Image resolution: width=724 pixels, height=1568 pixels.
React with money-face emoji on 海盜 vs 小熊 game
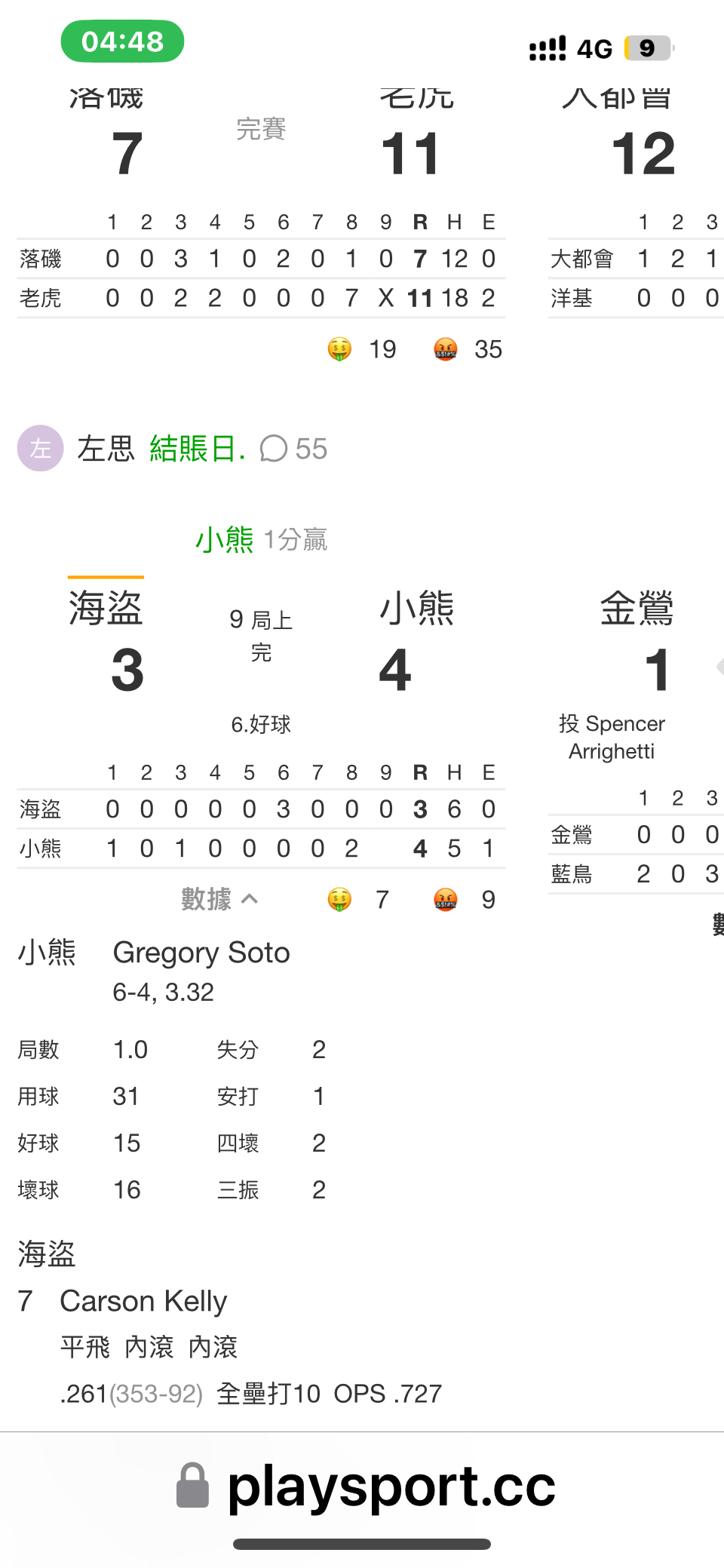(339, 899)
